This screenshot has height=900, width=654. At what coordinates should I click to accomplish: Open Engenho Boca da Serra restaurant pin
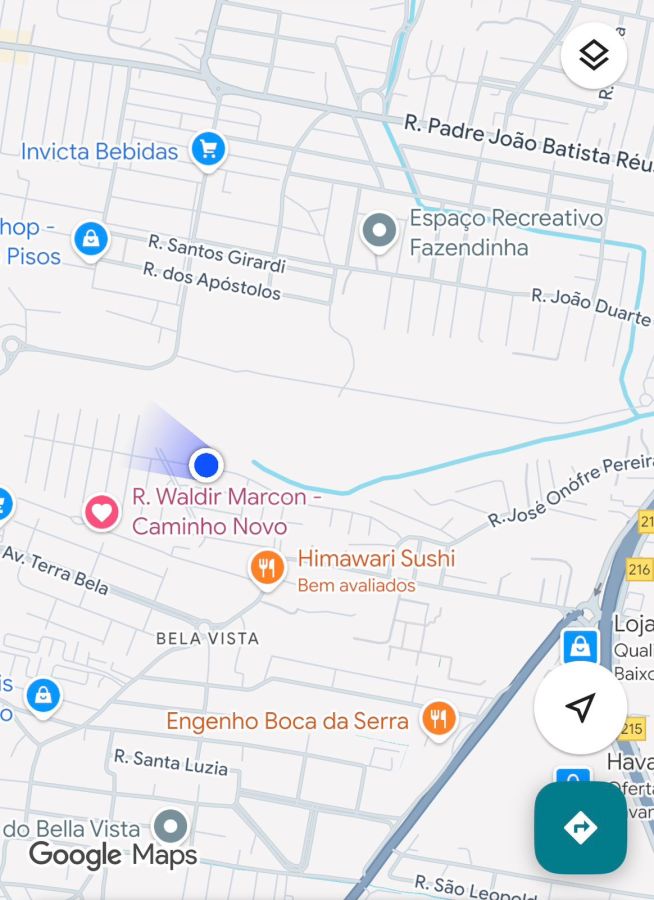(x=438, y=718)
